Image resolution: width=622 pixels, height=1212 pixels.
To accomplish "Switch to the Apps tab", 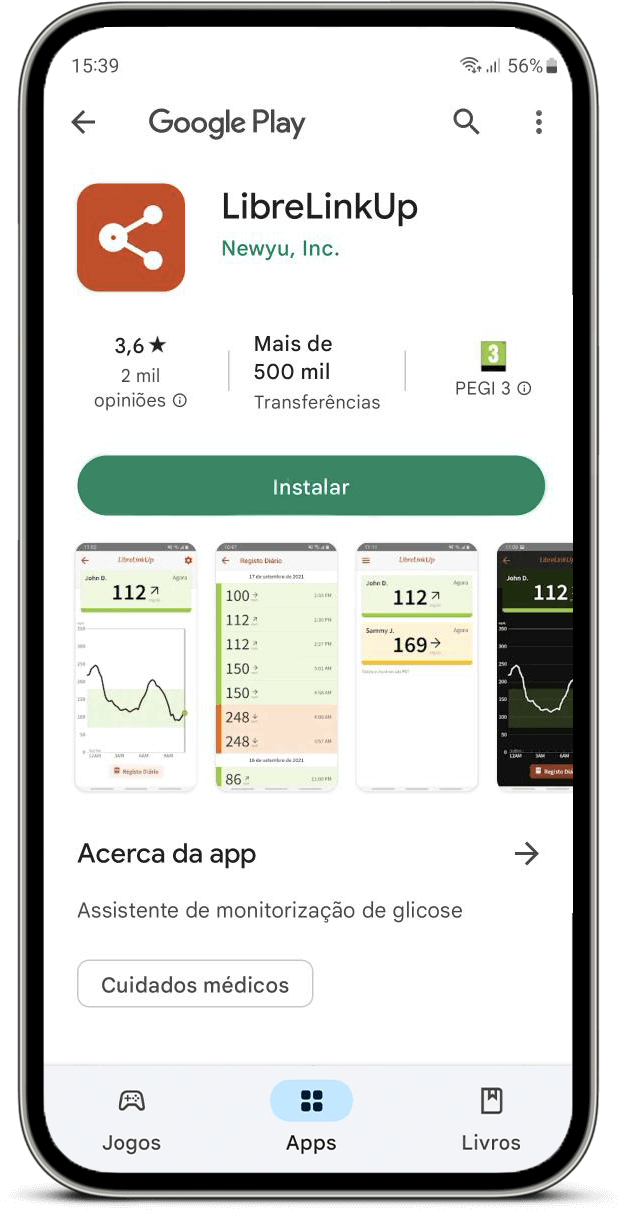I will [x=311, y=1120].
